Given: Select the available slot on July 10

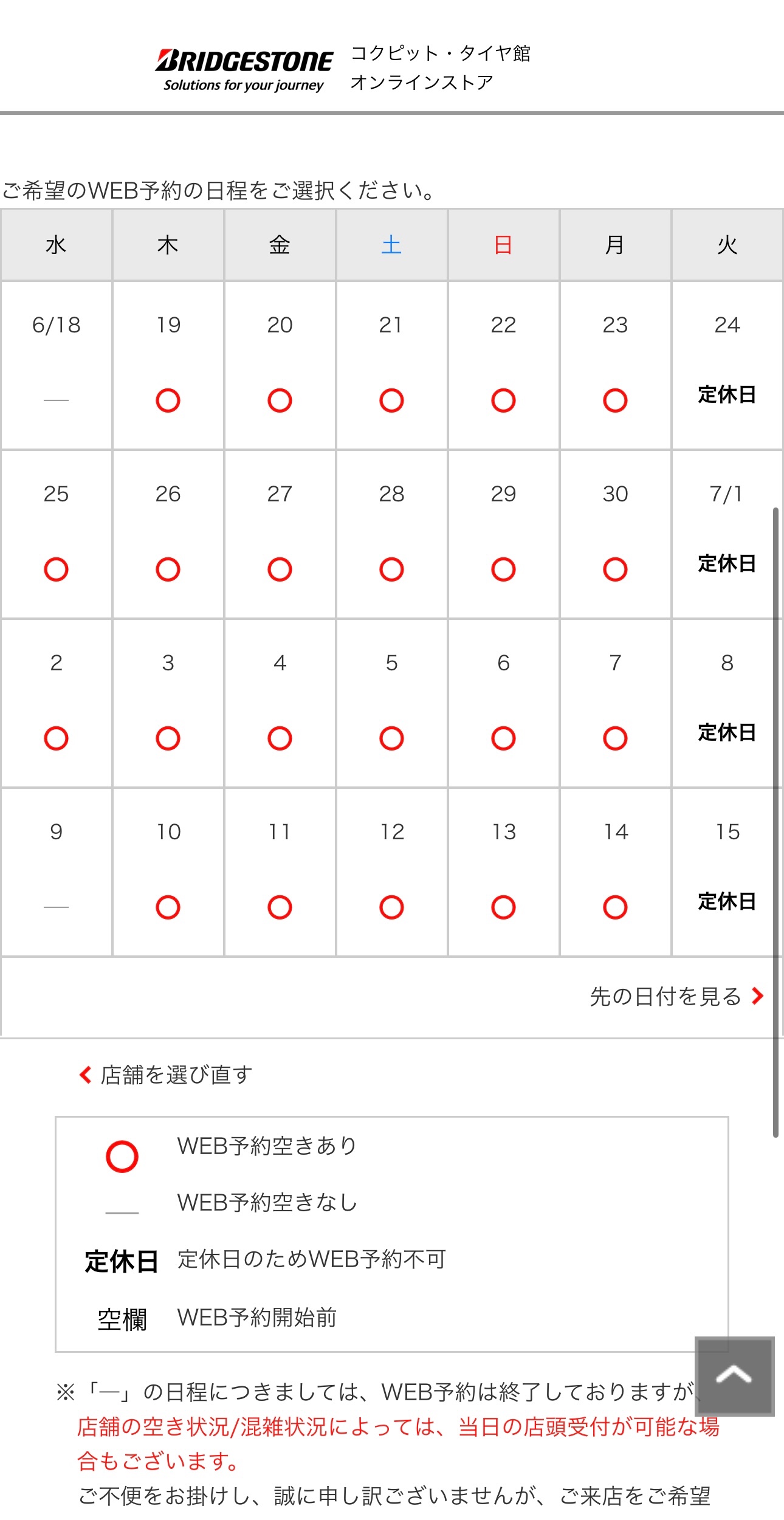Looking at the screenshot, I should point(168,907).
